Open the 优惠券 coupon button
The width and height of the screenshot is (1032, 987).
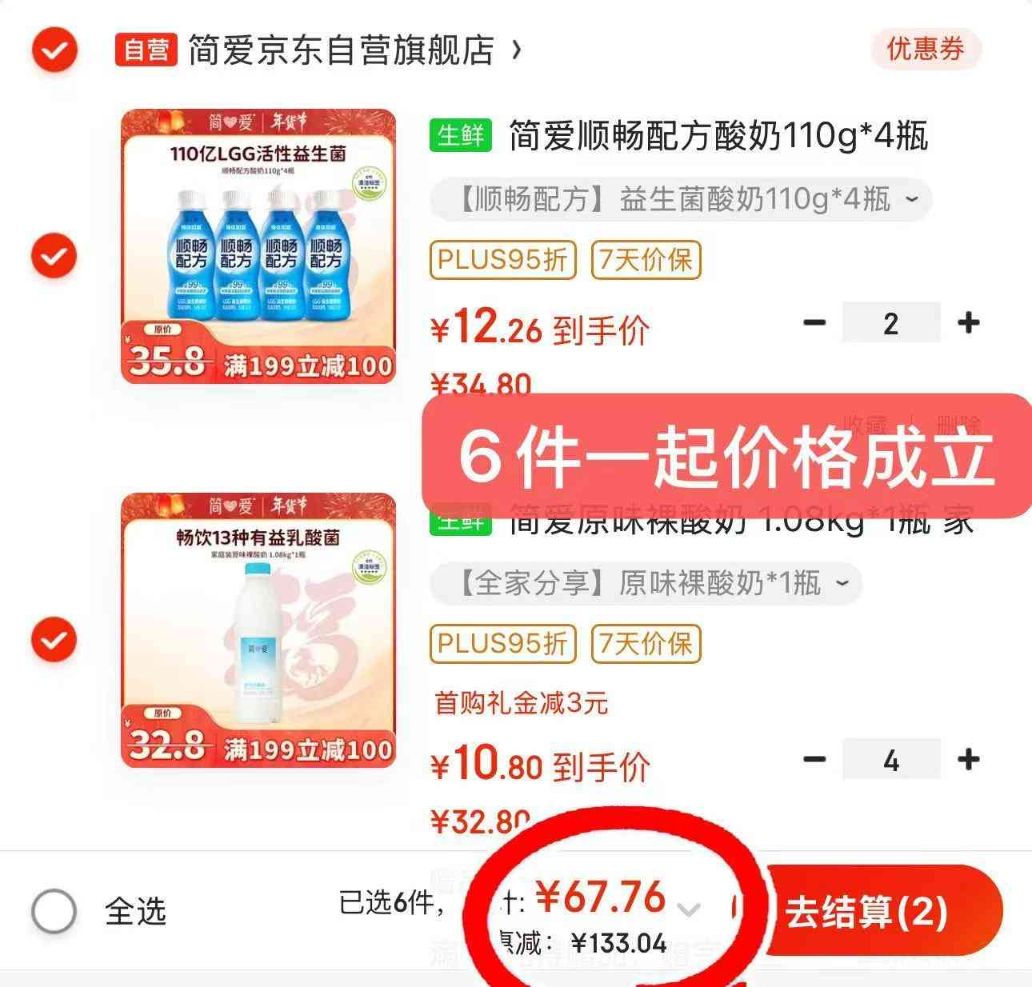(x=925, y=50)
